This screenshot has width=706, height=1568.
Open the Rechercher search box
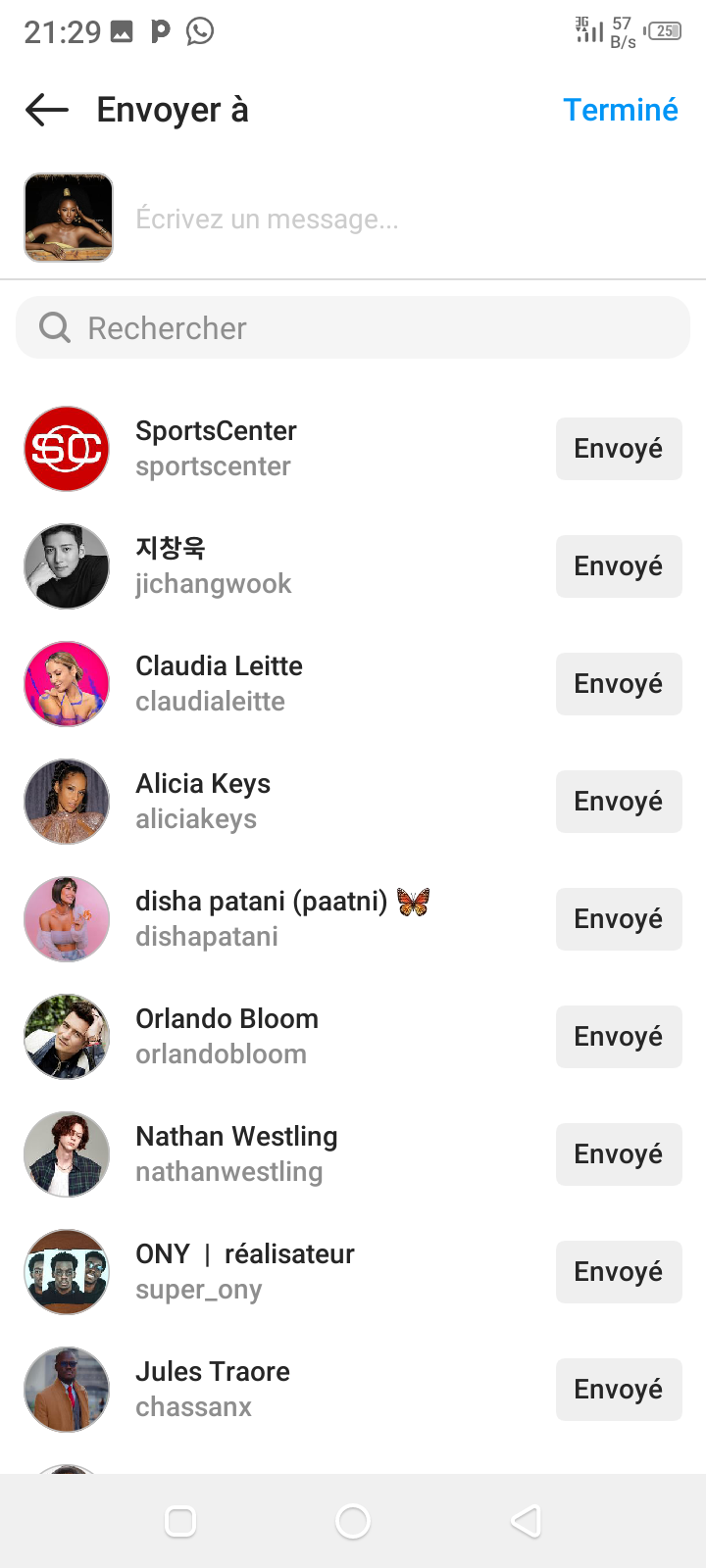(353, 327)
